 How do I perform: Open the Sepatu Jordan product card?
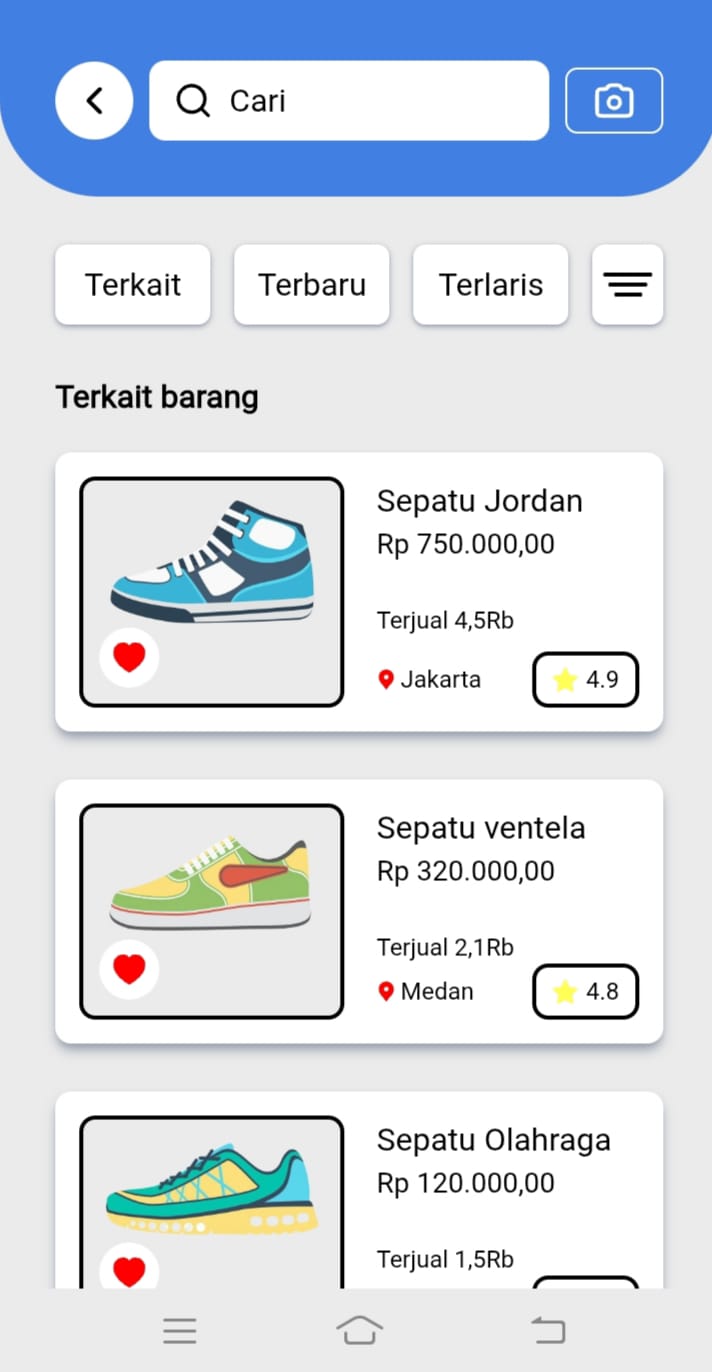(480, 500)
